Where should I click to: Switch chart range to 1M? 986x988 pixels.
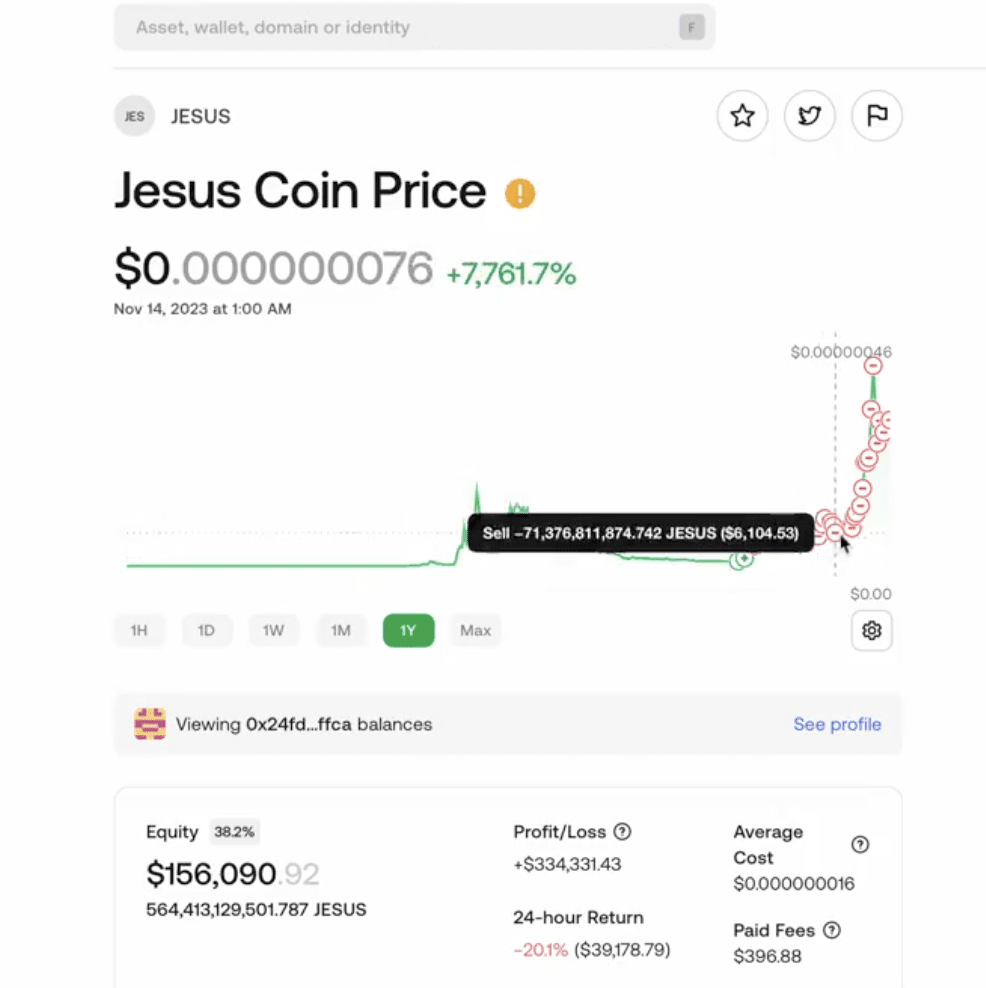click(x=341, y=630)
